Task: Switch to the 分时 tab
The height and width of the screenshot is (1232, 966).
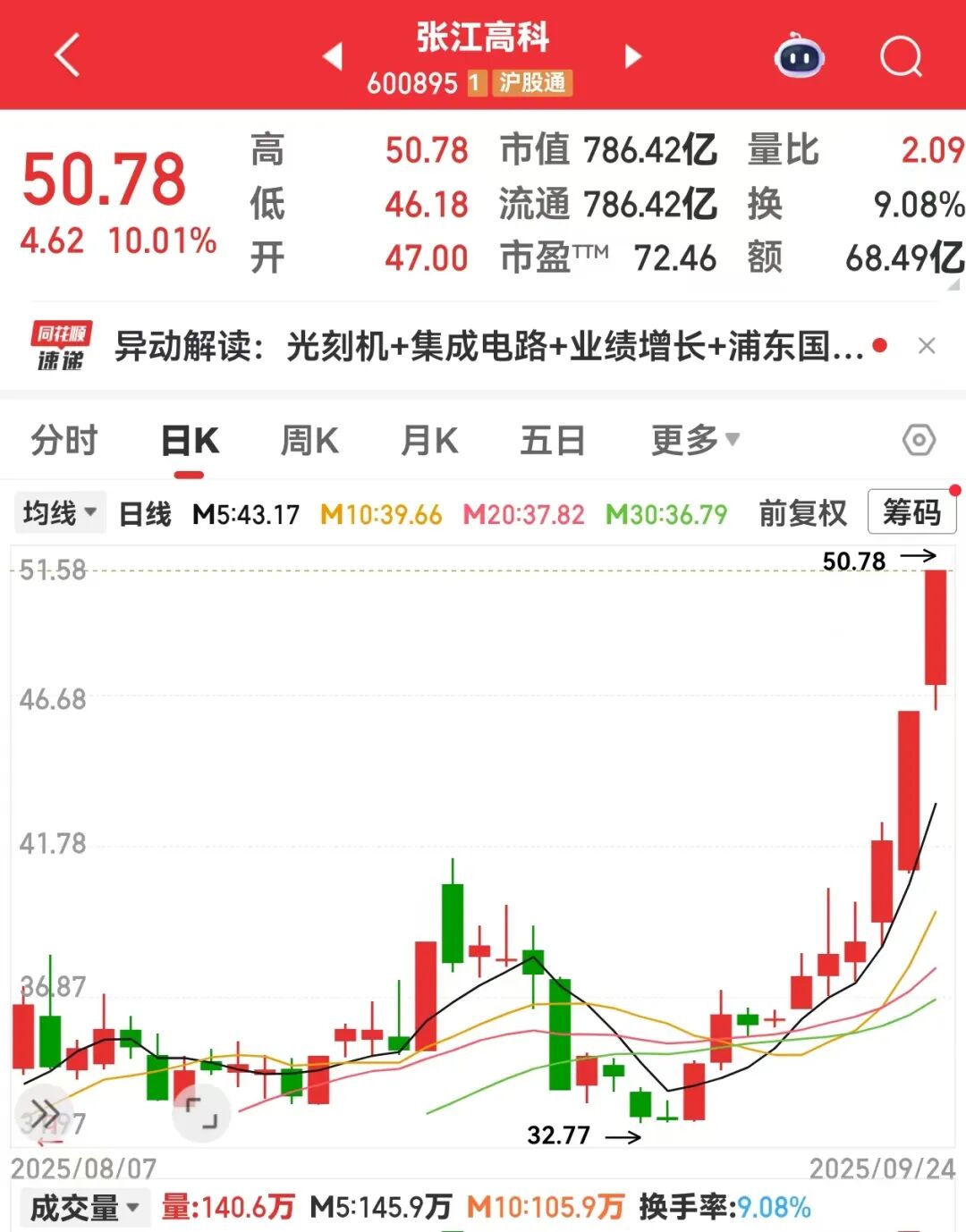Action: pyautogui.click(x=61, y=439)
